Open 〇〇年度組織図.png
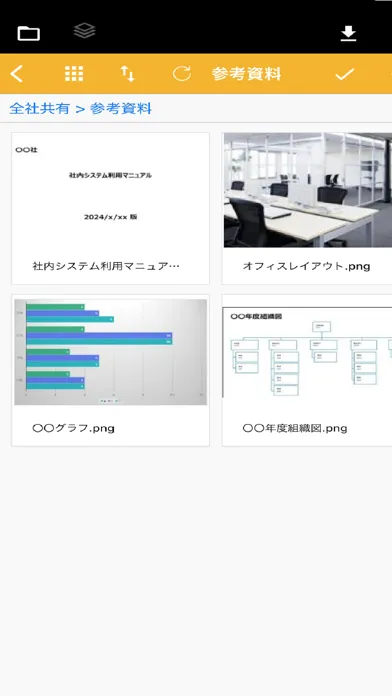The image size is (392, 696). pos(307,370)
